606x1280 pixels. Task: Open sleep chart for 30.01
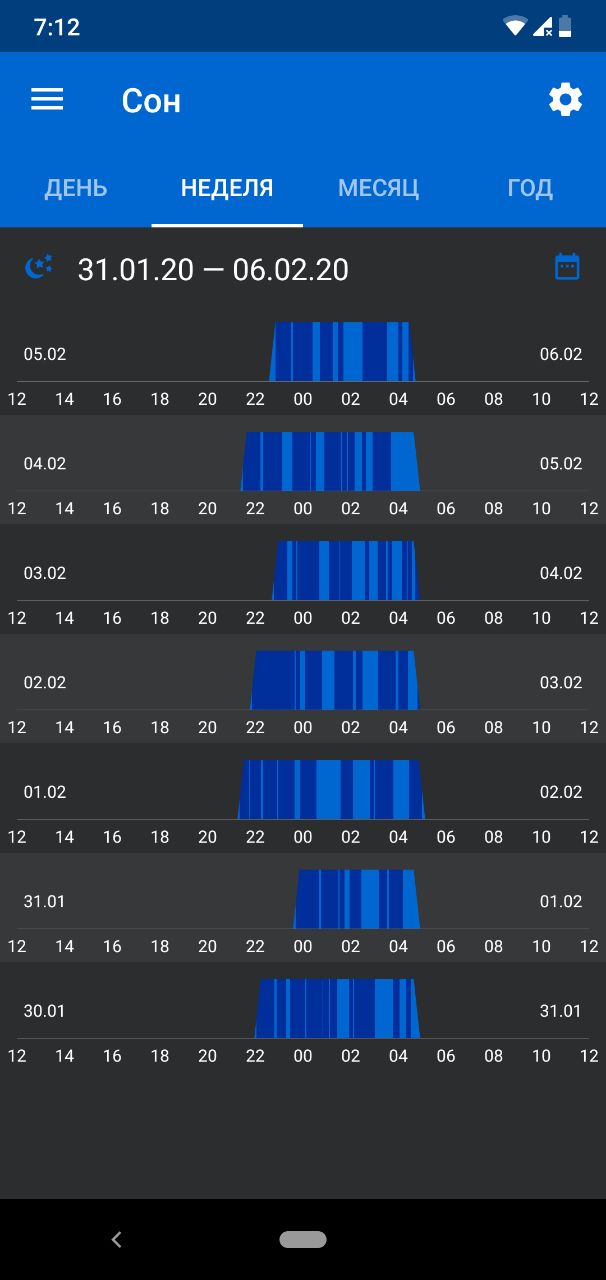click(303, 1017)
